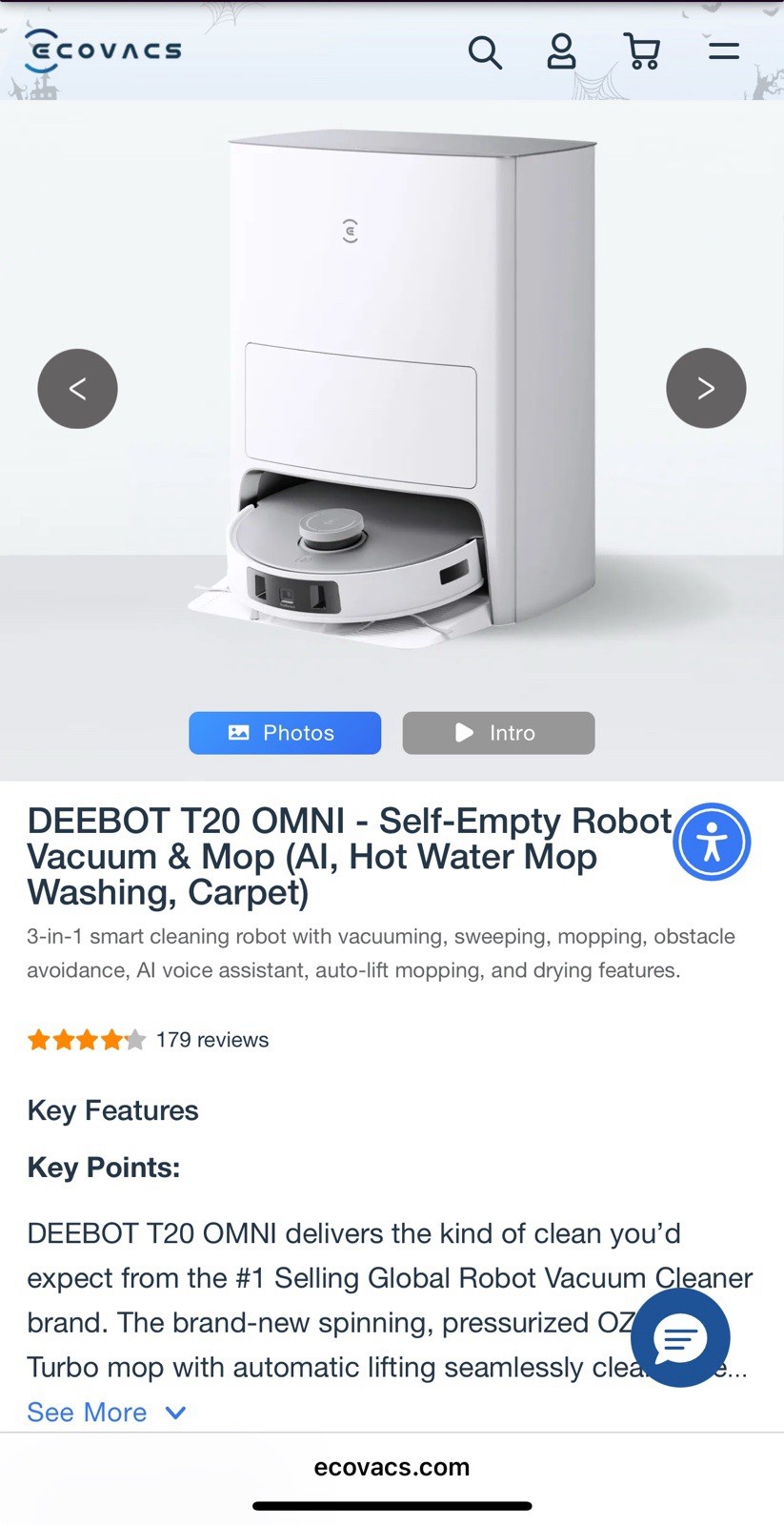Open the site search
The height and width of the screenshot is (1525, 784).
point(485,52)
